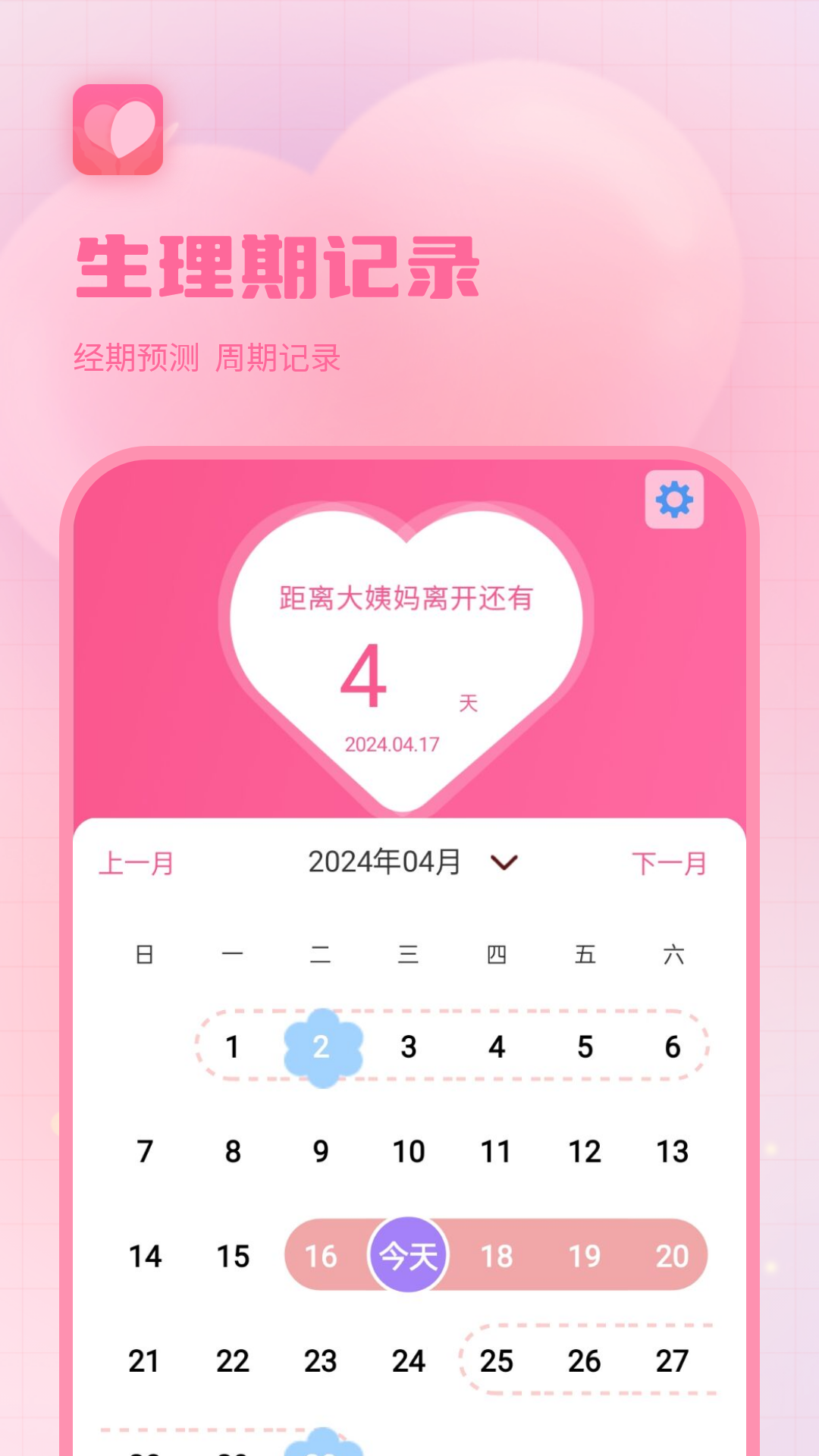
Task: Click the 日 Sunday column header
Action: point(146,955)
